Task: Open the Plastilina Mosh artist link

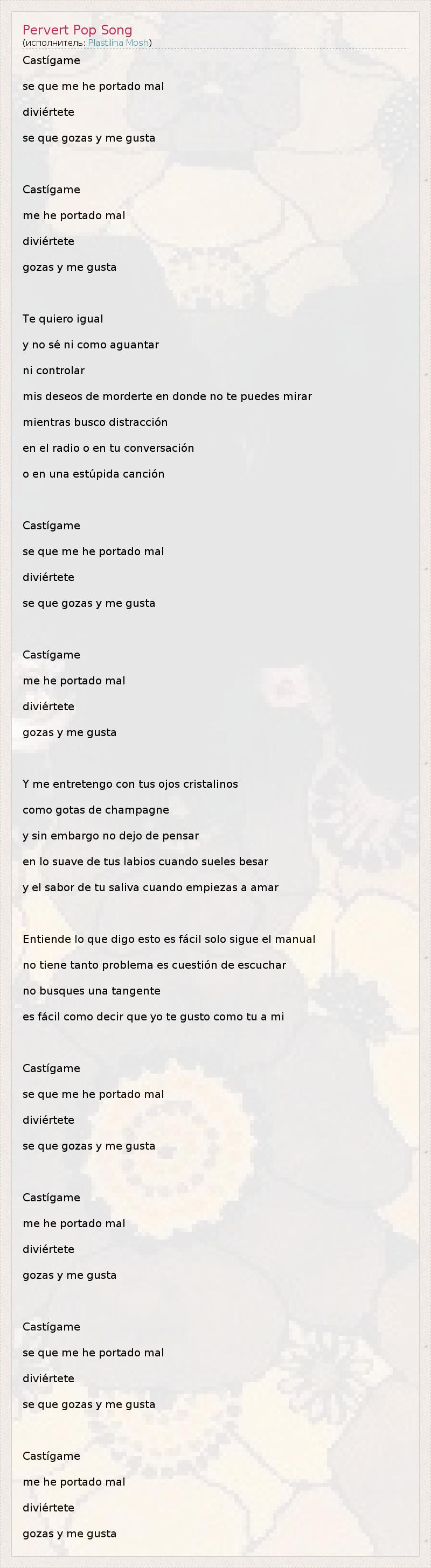Action: point(118,43)
